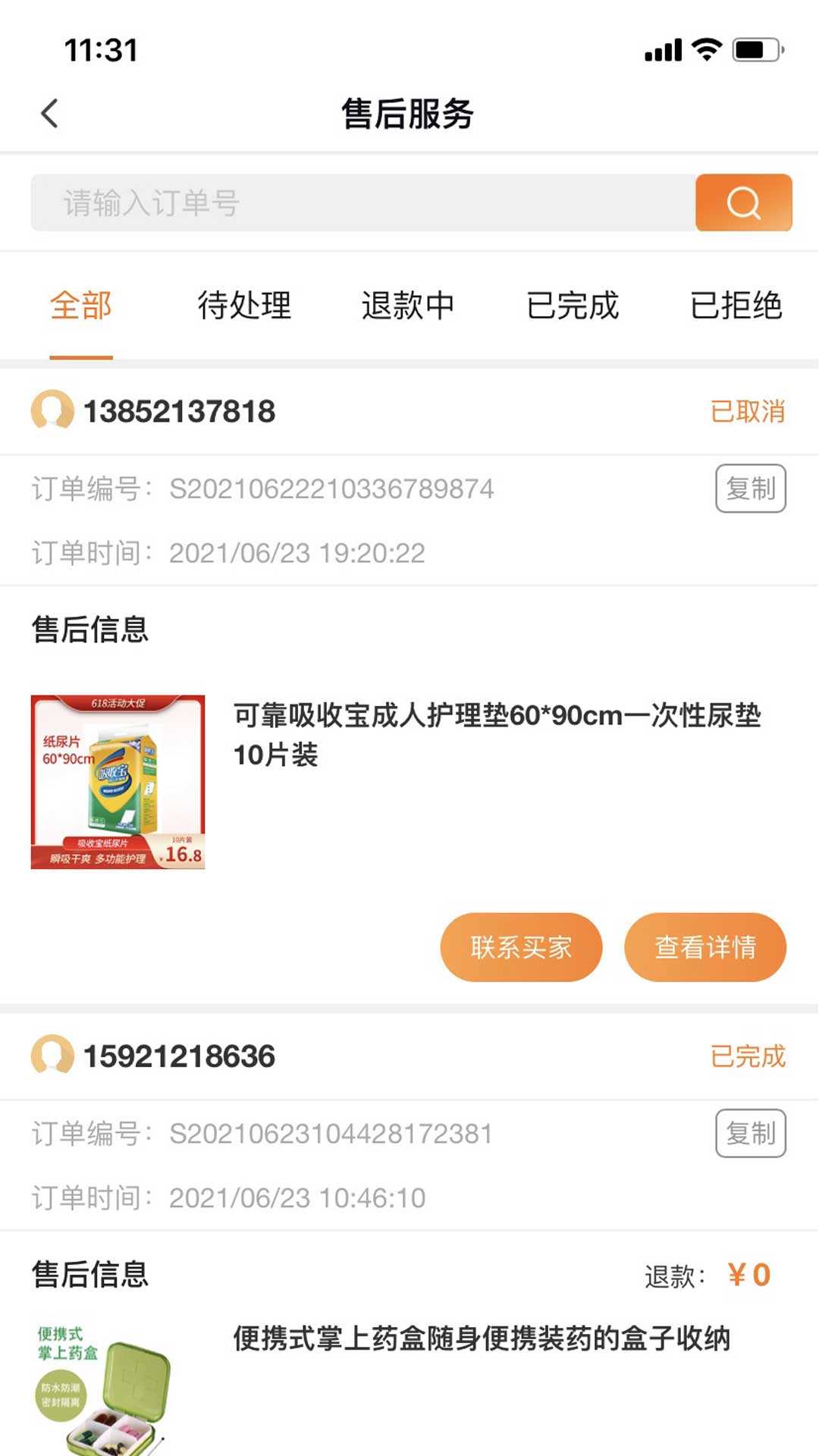The height and width of the screenshot is (1456, 819).
Task: Tap the search magnifier icon
Action: (x=742, y=202)
